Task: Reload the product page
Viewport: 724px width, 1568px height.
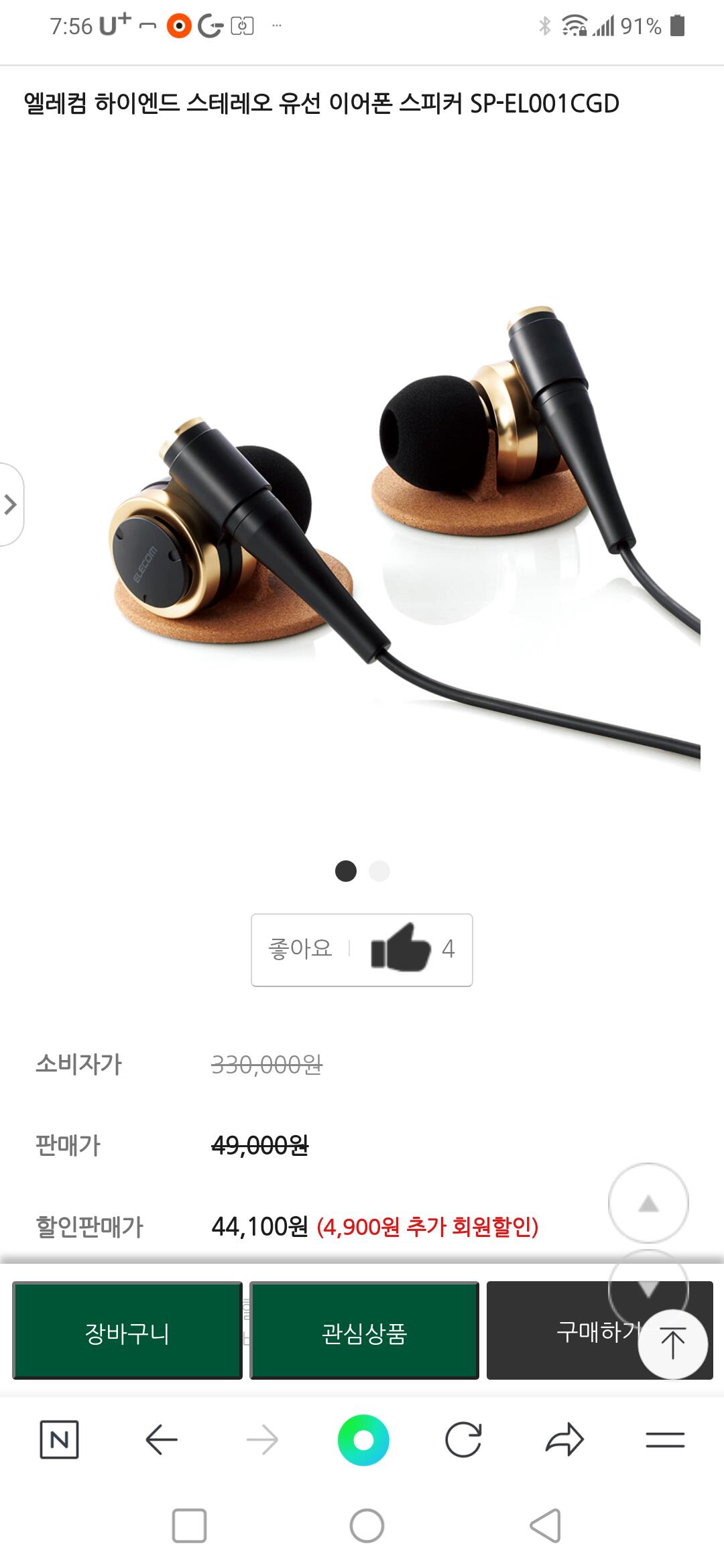Action: tap(463, 1439)
